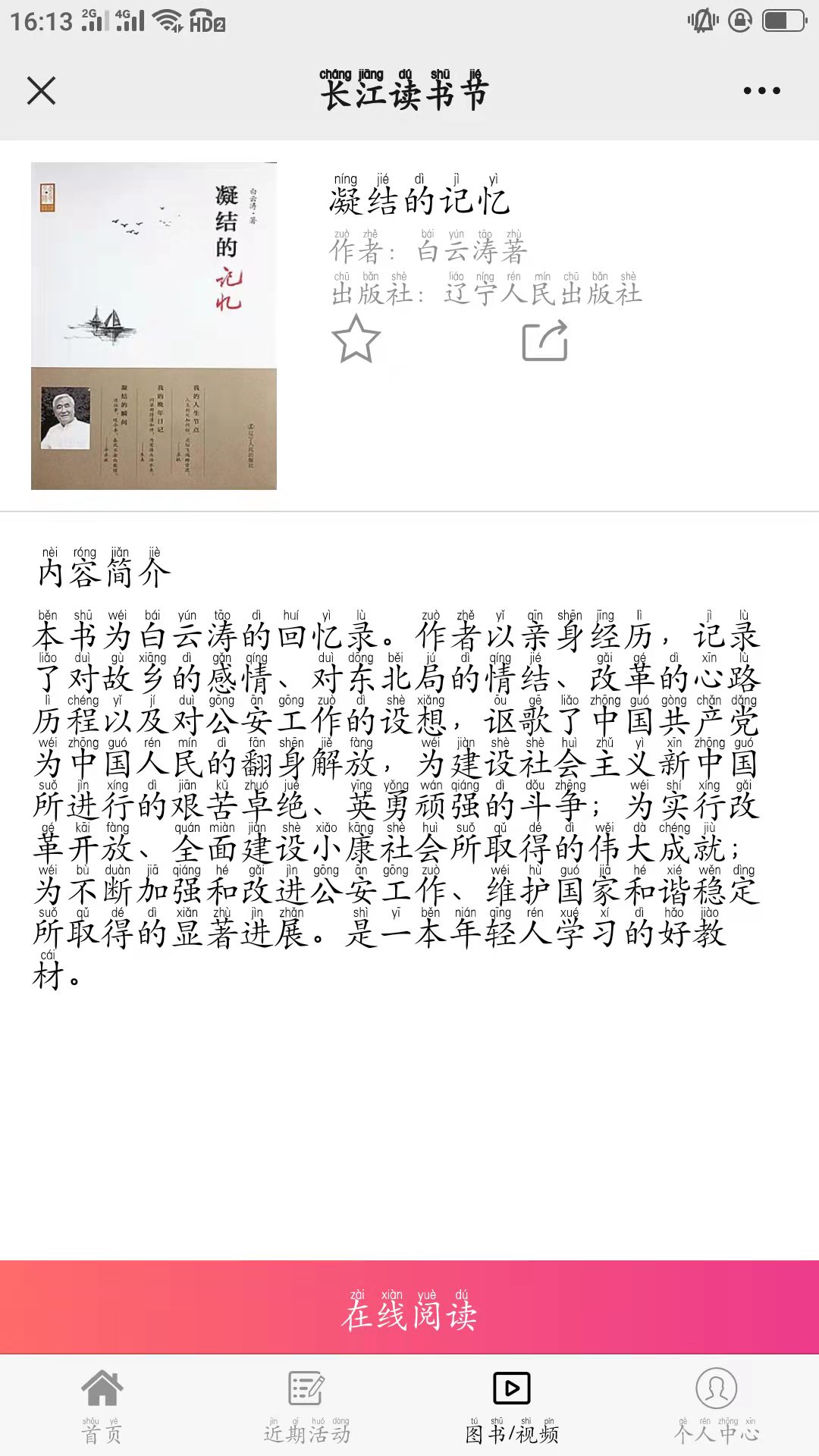Viewport: 819px width, 1456px height.
Task: Tap 在线阅读 to read online
Action: point(409,1307)
